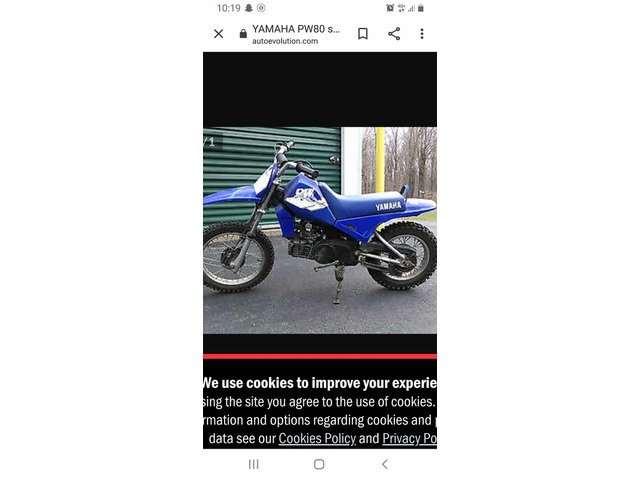The height and width of the screenshot is (480, 640).
Task: Close the browser custom tab
Action: 219,34
